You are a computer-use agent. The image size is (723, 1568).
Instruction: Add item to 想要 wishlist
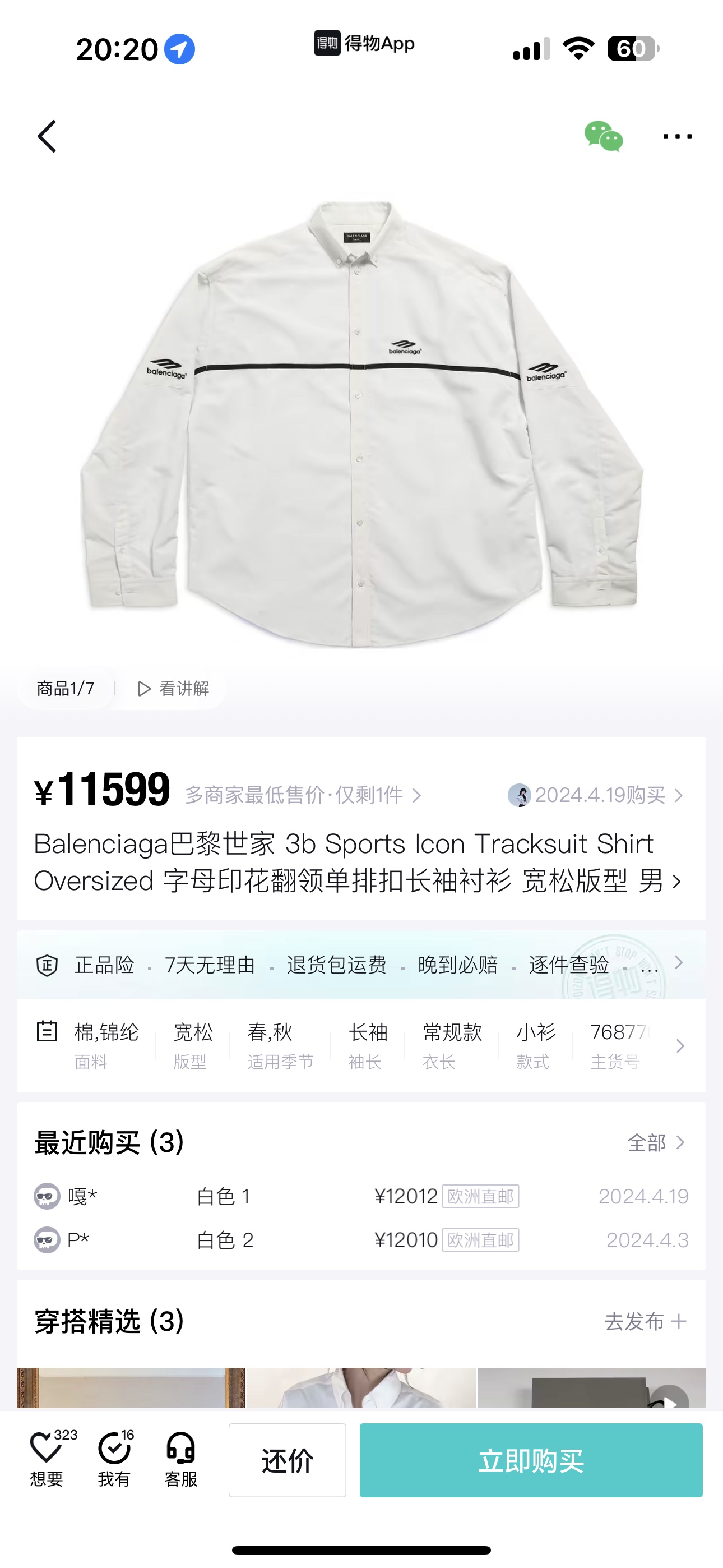(x=47, y=1459)
